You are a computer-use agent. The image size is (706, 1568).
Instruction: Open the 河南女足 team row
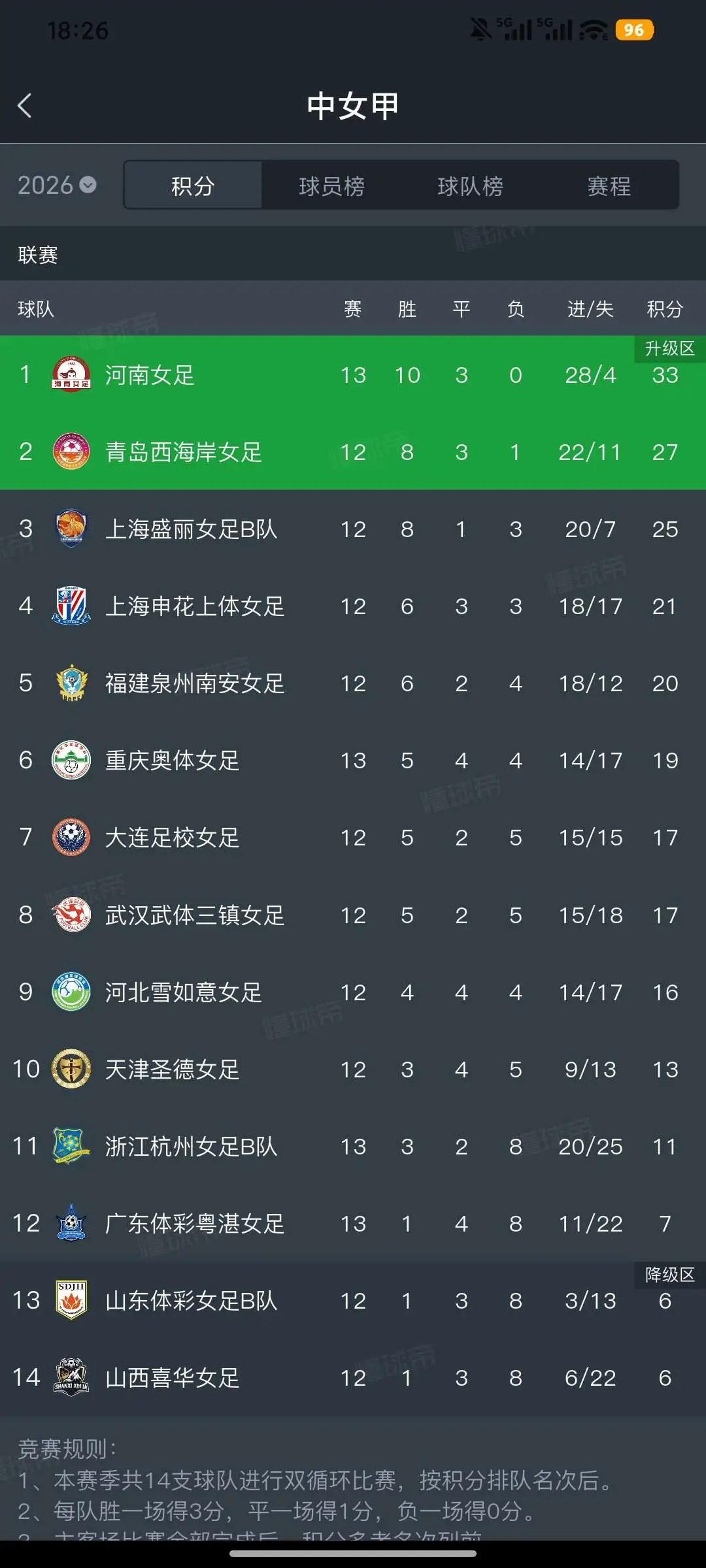pyautogui.click(x=353, y=374)
